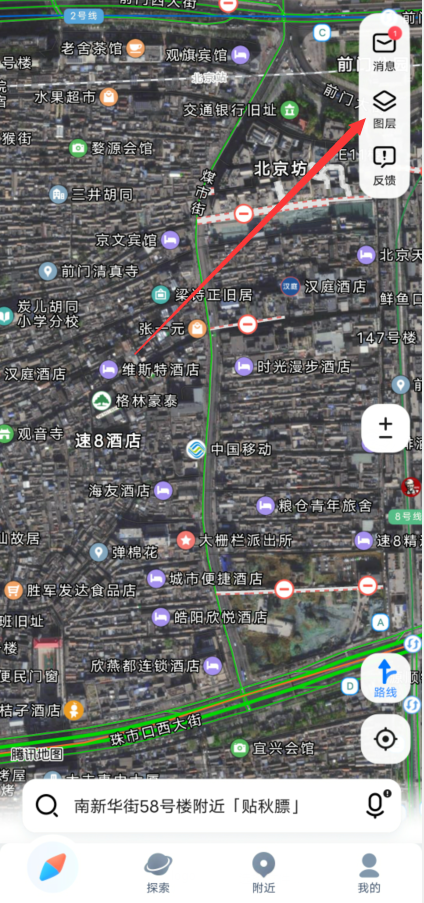Open the 图层 map layers panel
The image size is (424, 903).
click(x=384, y=109)
